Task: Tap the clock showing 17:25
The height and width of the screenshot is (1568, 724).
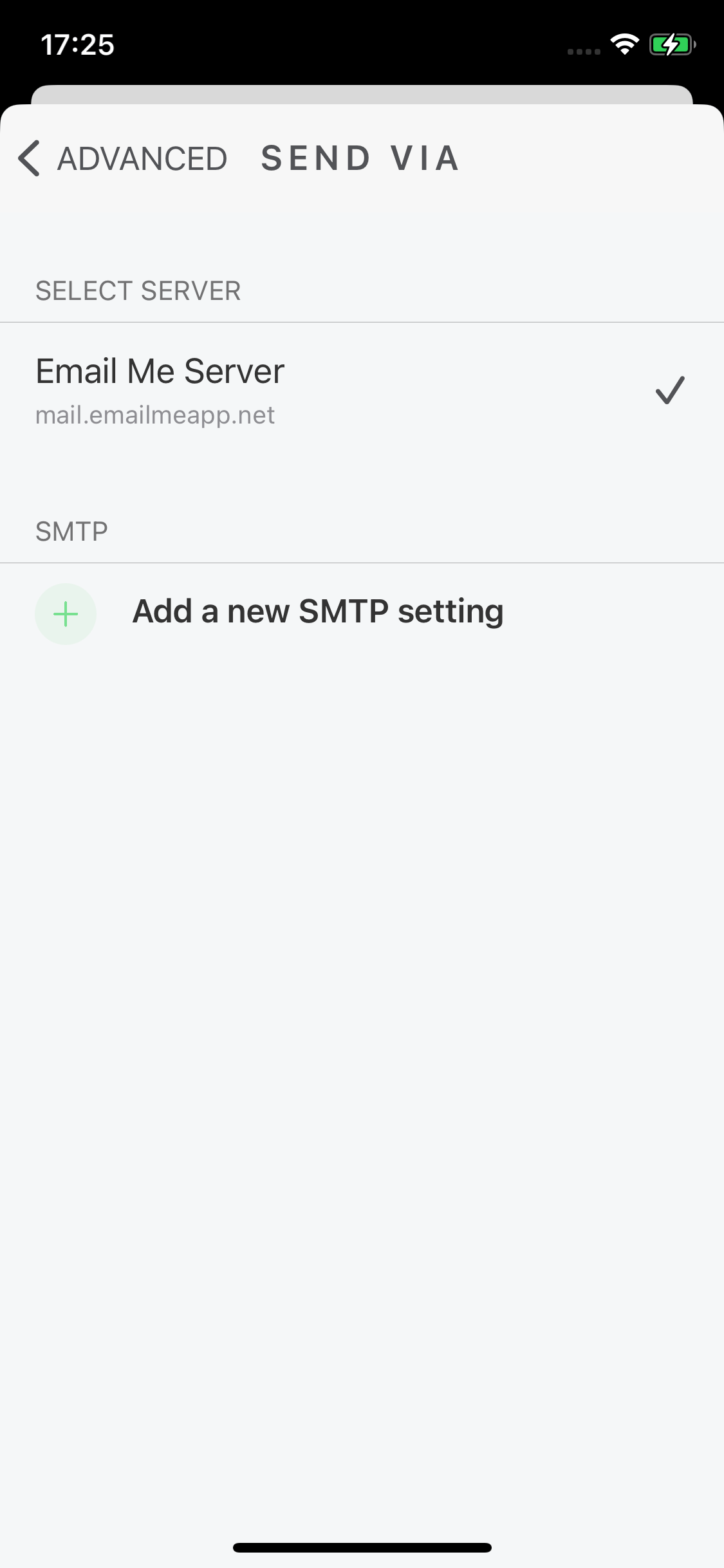Action: [78, 44]
